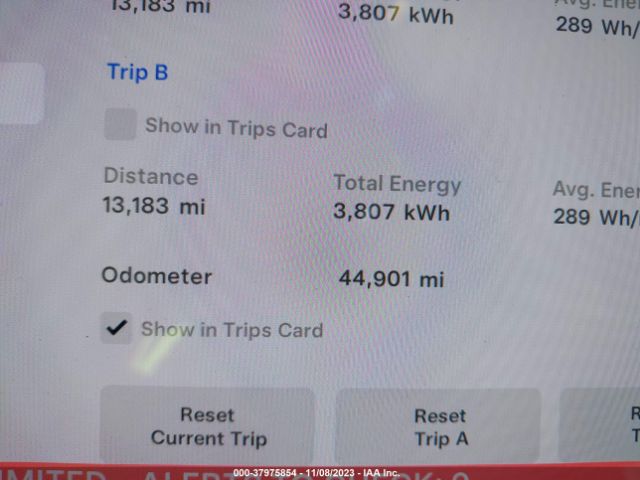
Task: Check Show in Trips Card for Trip B
Action: [x=121, y=126]
